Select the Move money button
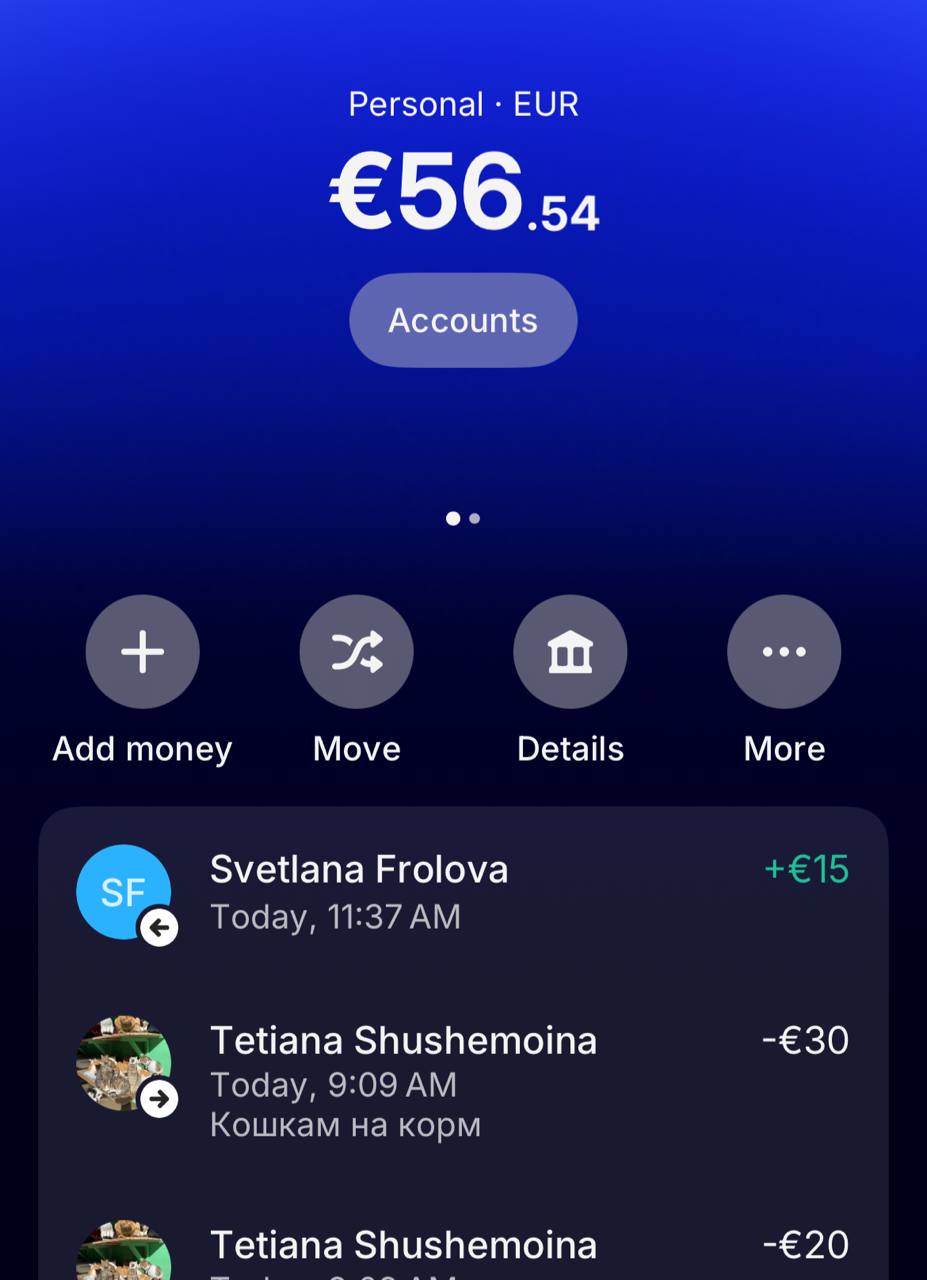 [x=356, y=652]
